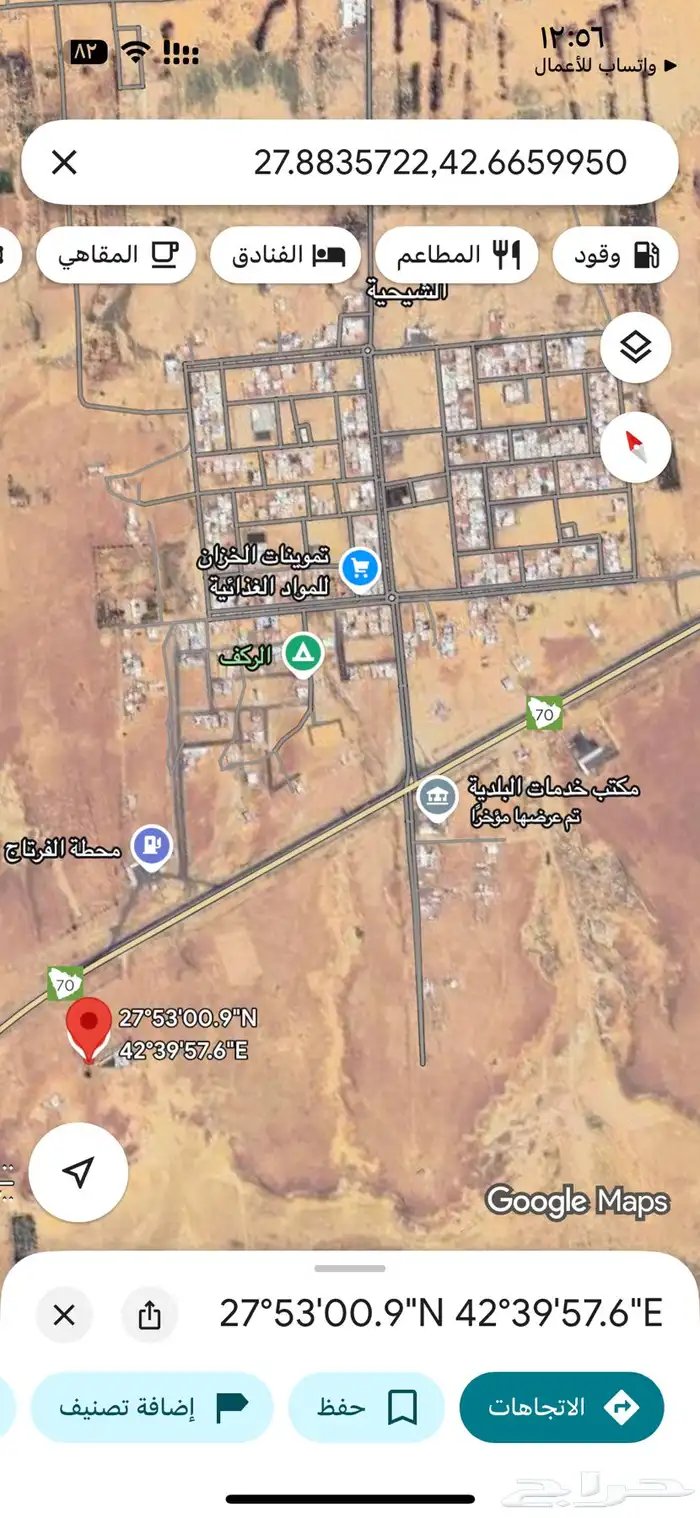Select the وقود fuel chip
700x1518 pixels.
pos(615,255)
